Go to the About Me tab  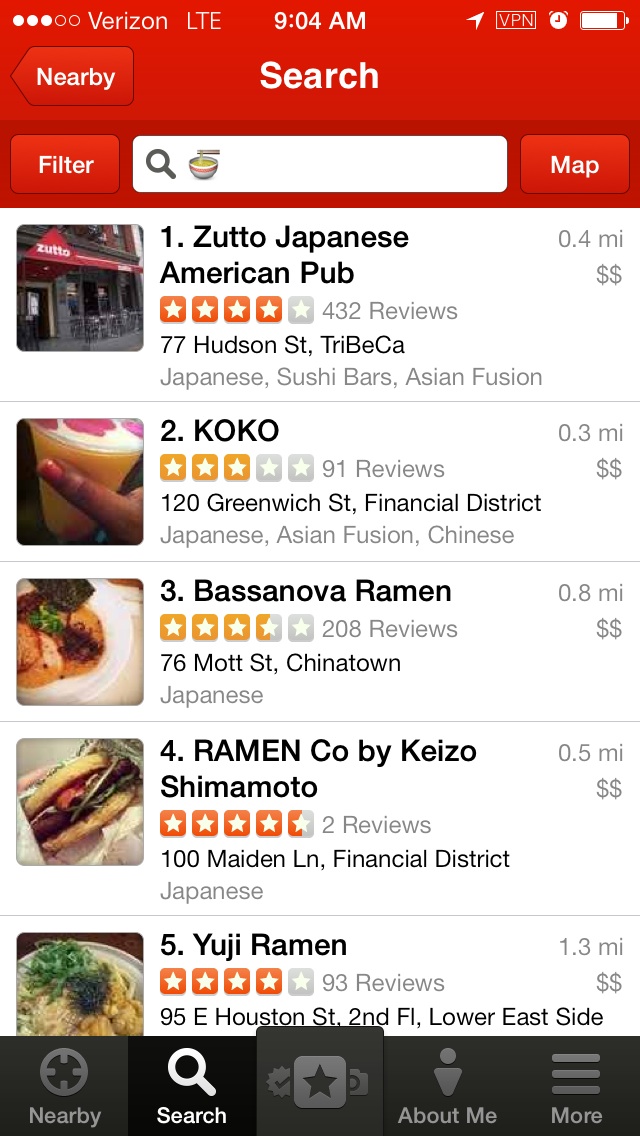(447, 1086)
